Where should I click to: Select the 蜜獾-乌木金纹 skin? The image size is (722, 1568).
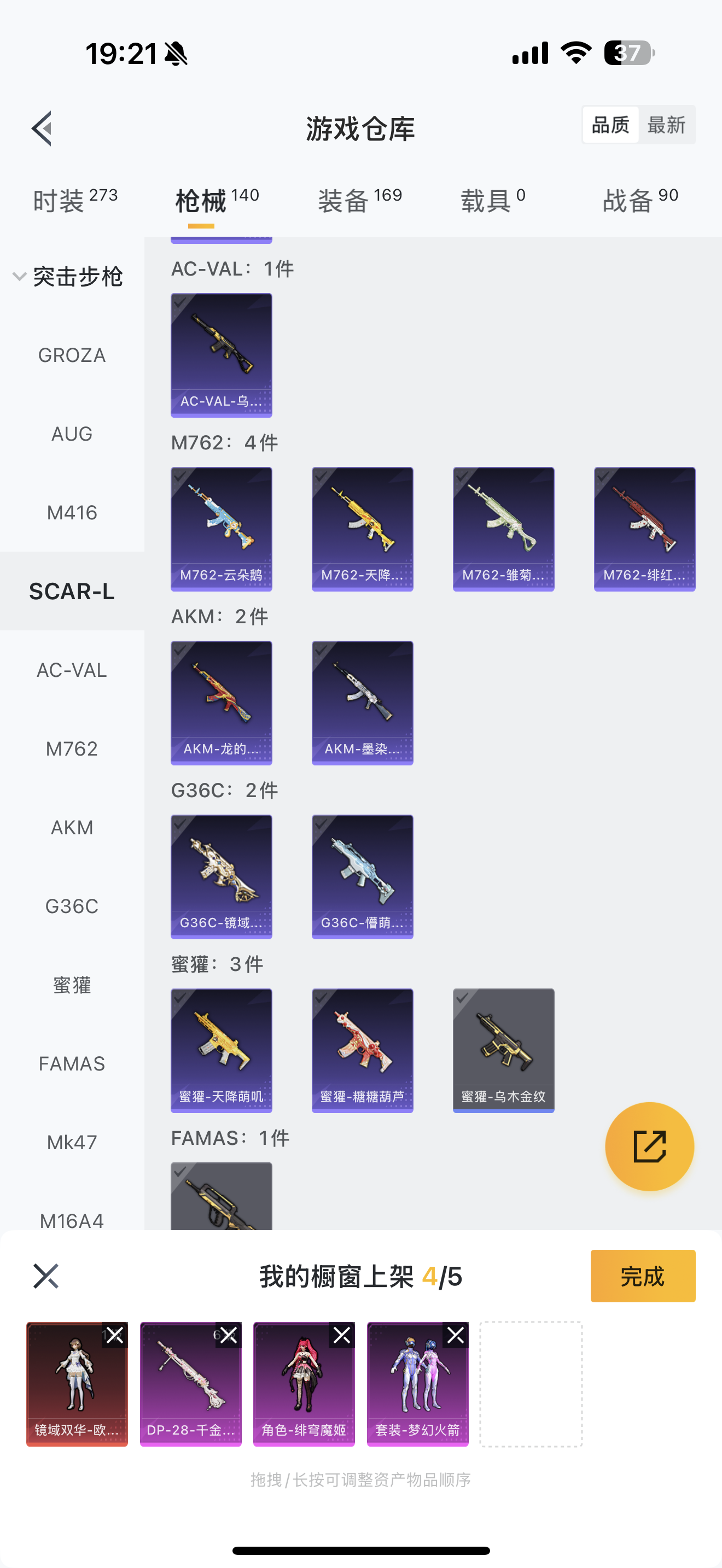(503, 1050)
